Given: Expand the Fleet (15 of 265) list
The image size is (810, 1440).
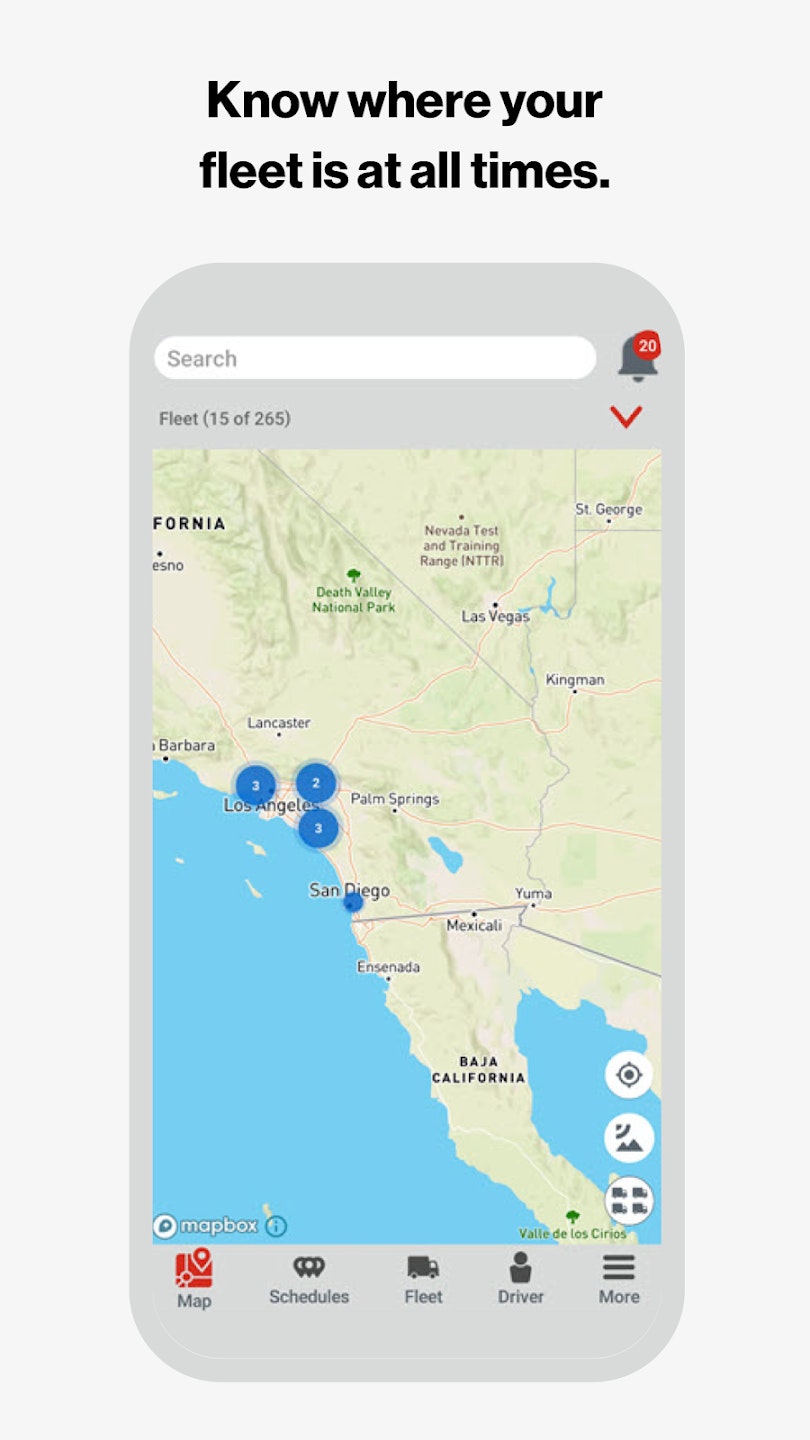Looking at the screenshot, I should coord(224,419).
